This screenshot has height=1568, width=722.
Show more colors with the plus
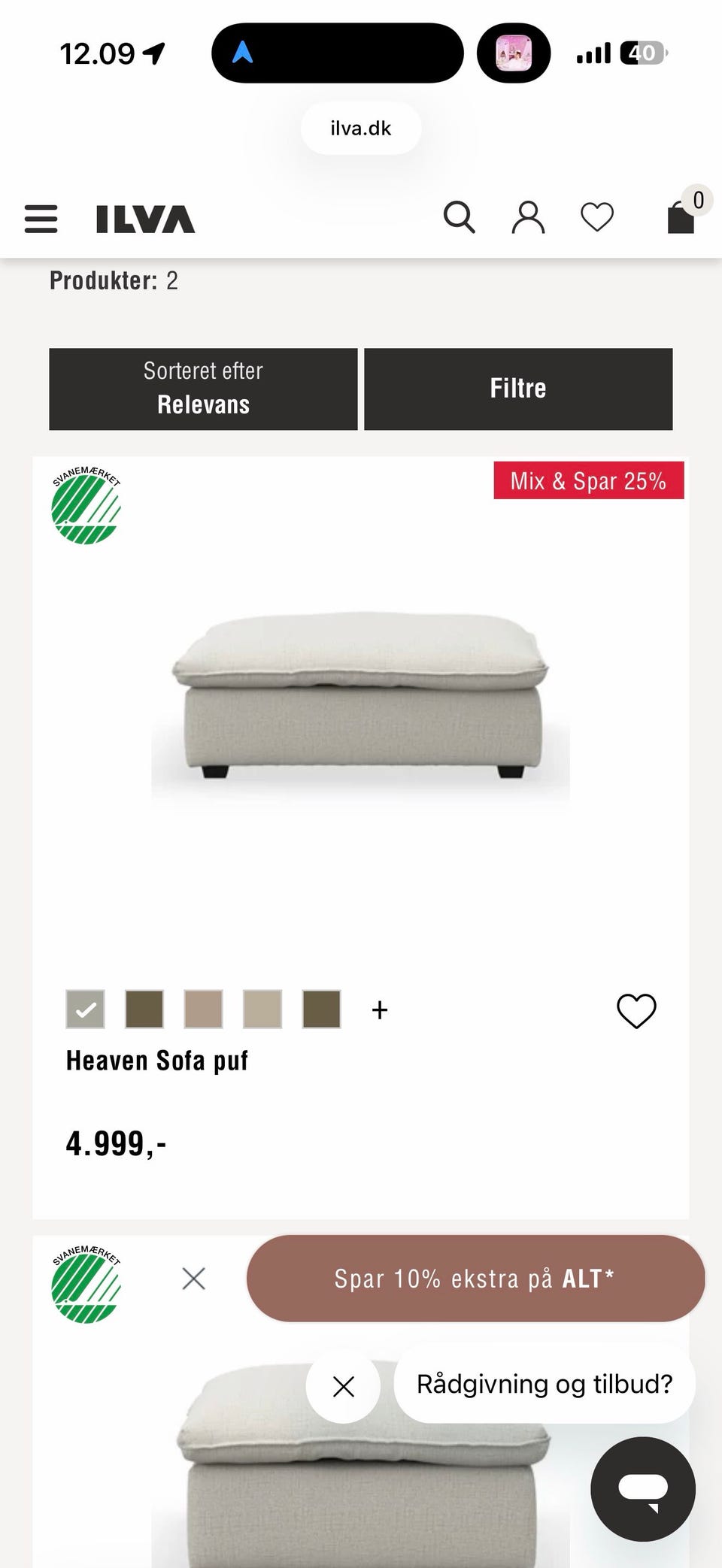[x=380, y=1010]
